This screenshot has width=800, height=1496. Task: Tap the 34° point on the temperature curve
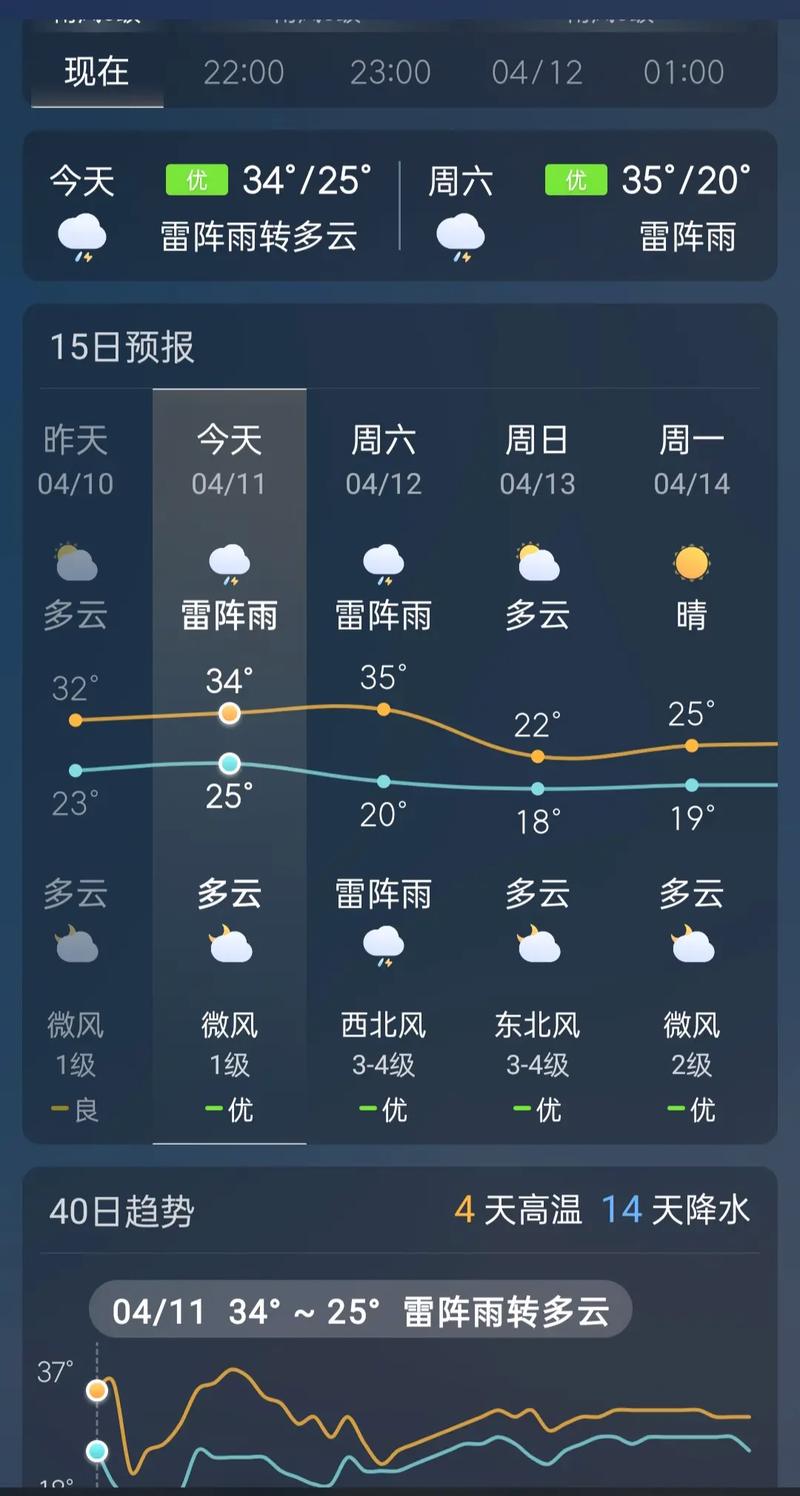pos(229,713)
